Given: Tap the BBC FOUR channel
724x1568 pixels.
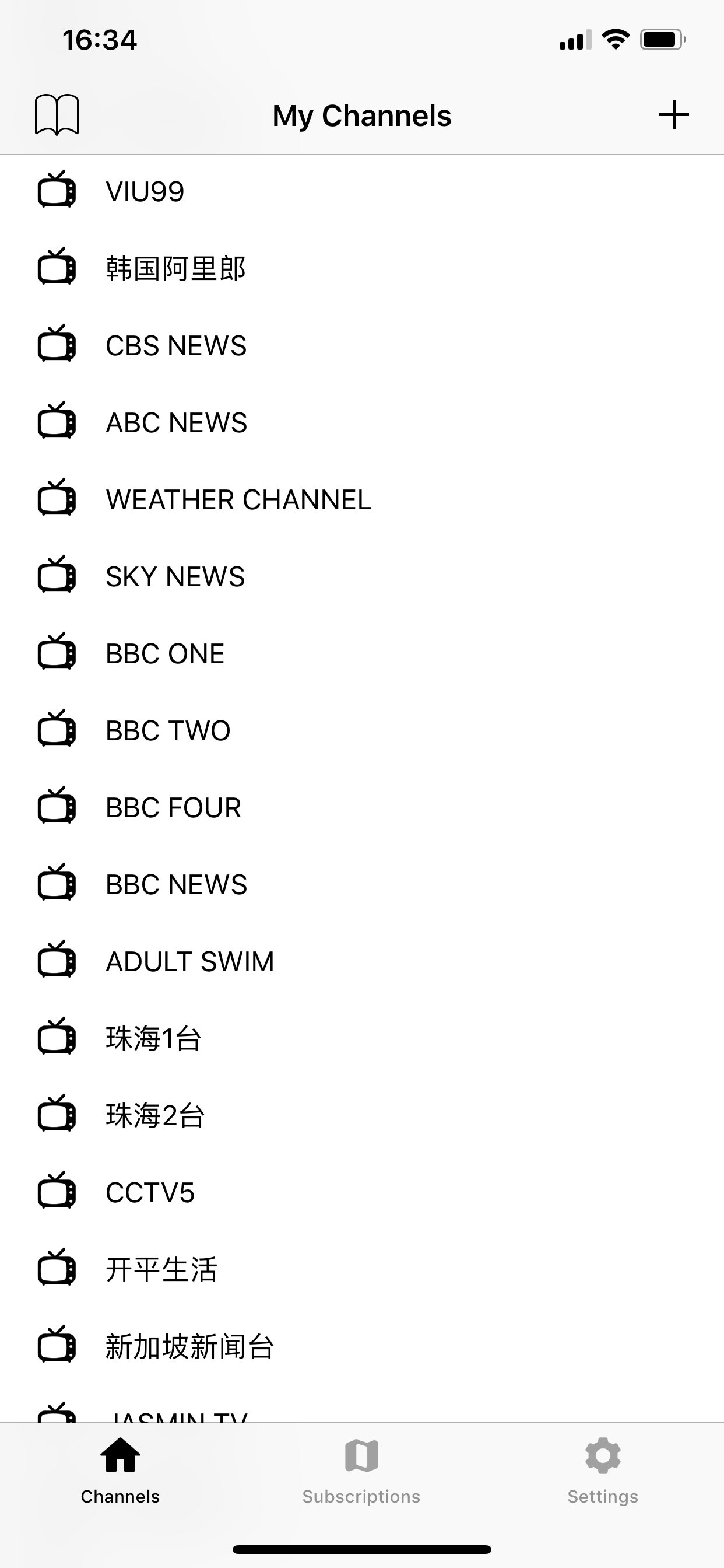Looking at the screenshot, I should pos(173,808).
